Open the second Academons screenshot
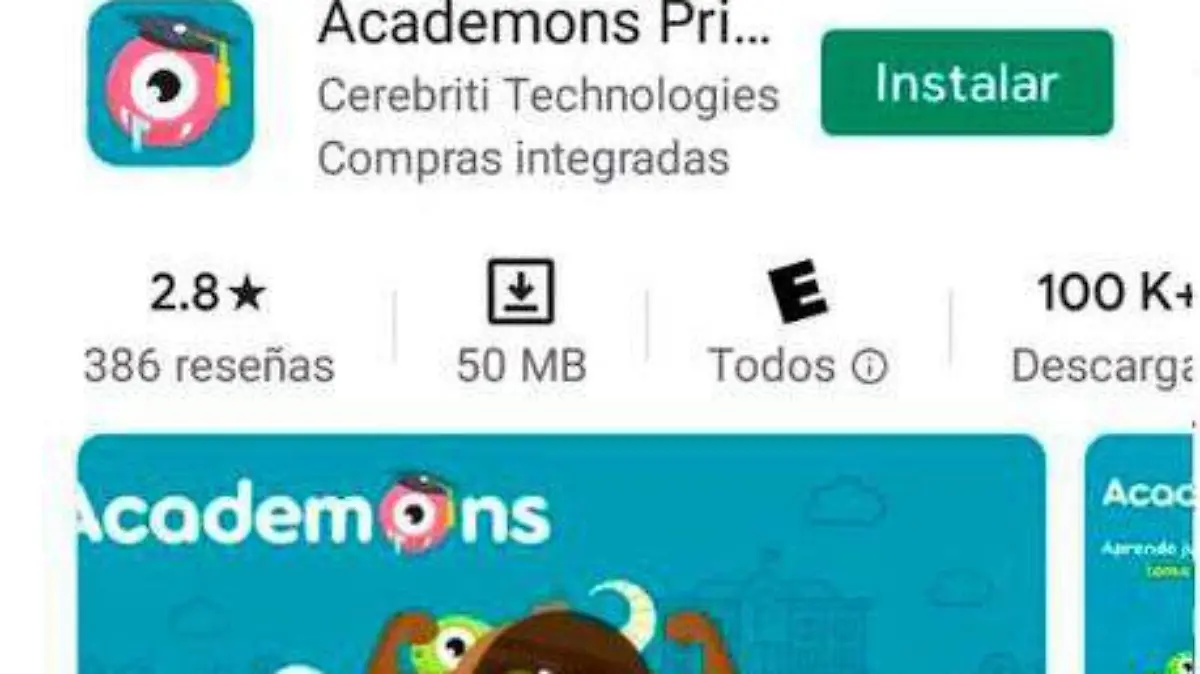The width and height of the screenshot is (1200, 674). [x=1140, y=555]
